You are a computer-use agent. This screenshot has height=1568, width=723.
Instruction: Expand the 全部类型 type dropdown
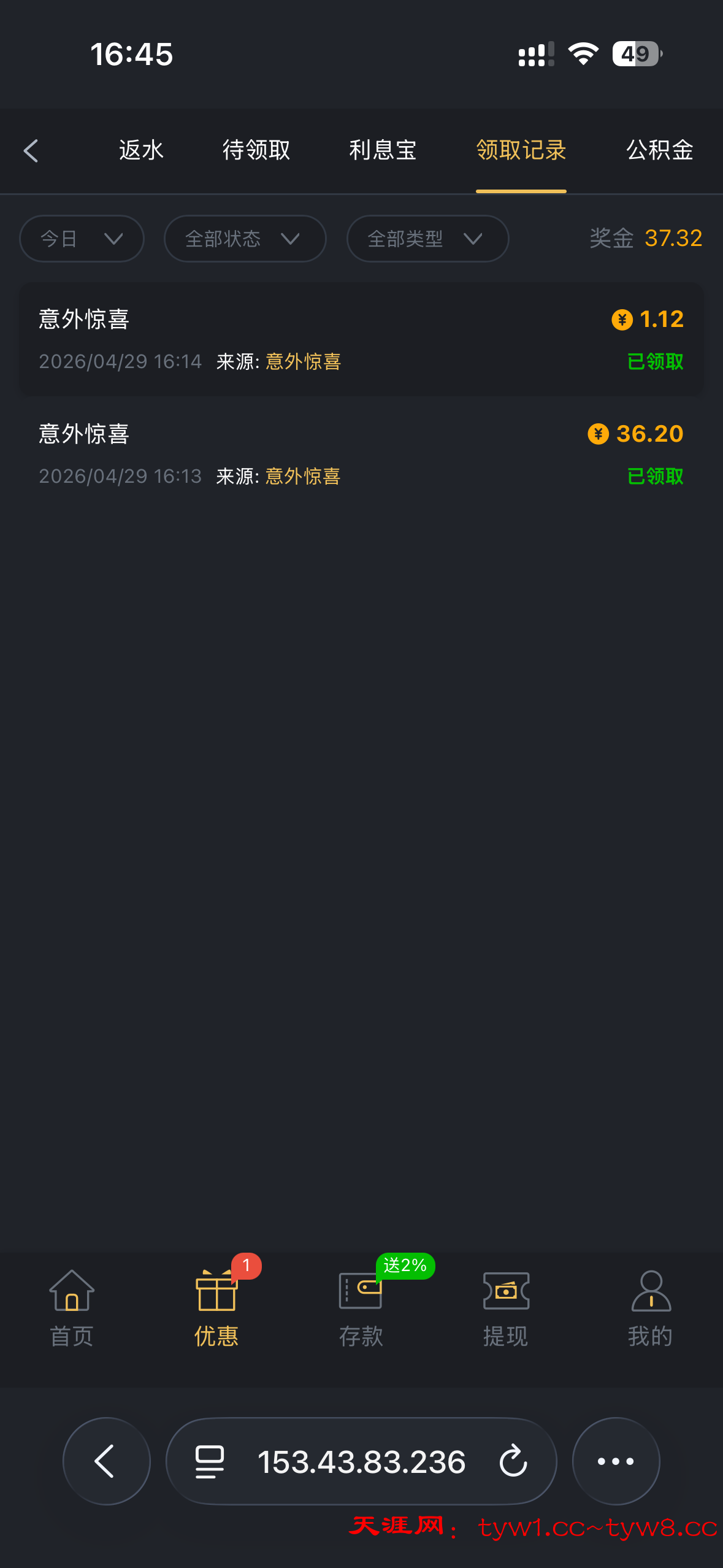click(x=427, y=239)
